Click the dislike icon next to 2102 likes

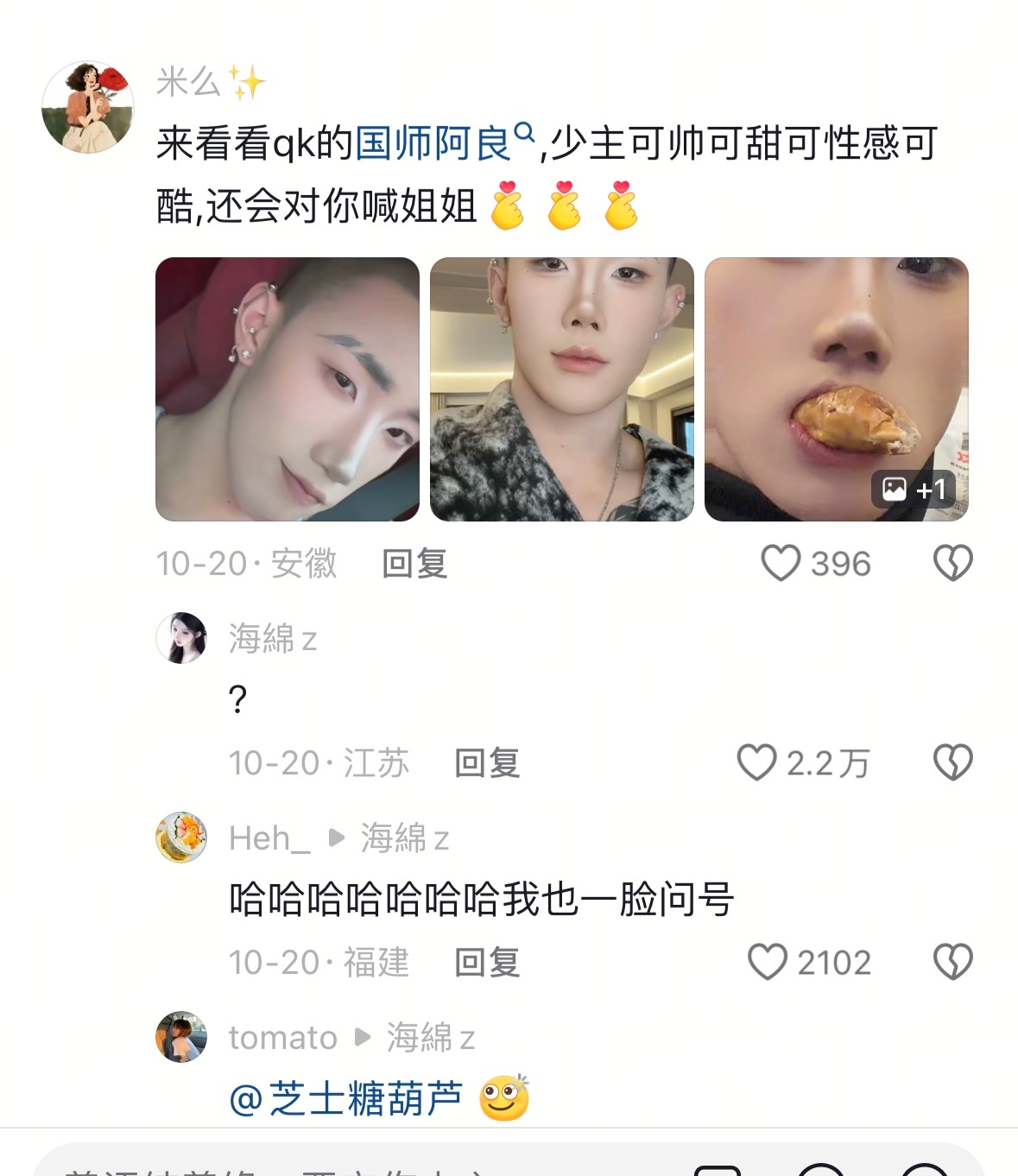(953, 962)
